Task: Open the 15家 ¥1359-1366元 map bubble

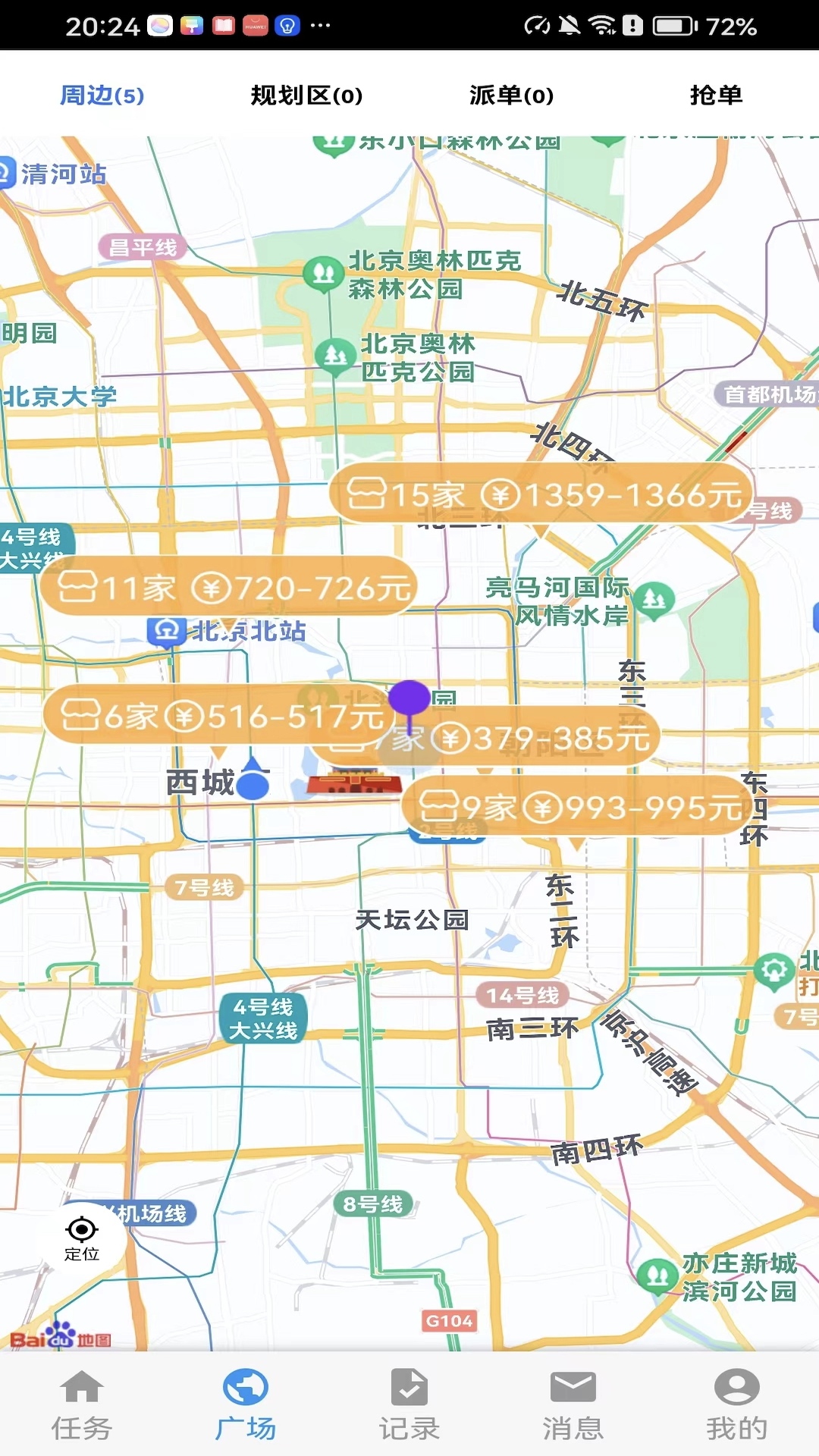Action: click(x=541, y=495)
